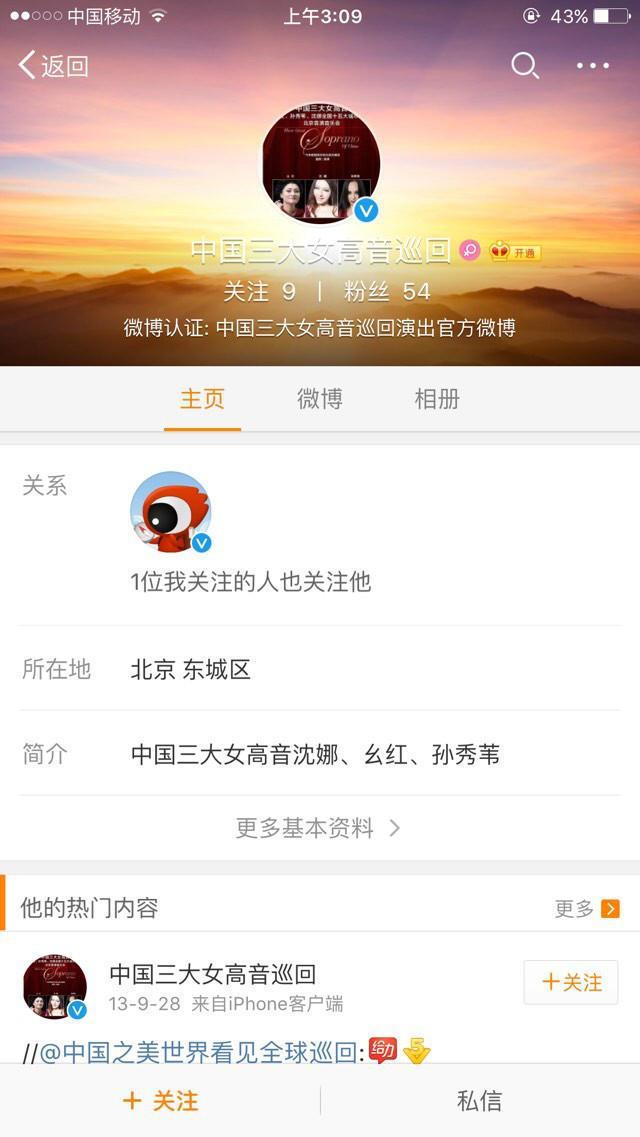Tap the 开通 membership badge
Viewport: 640px width, 1137px height.
pyautogui.click(x=516, y=252)
